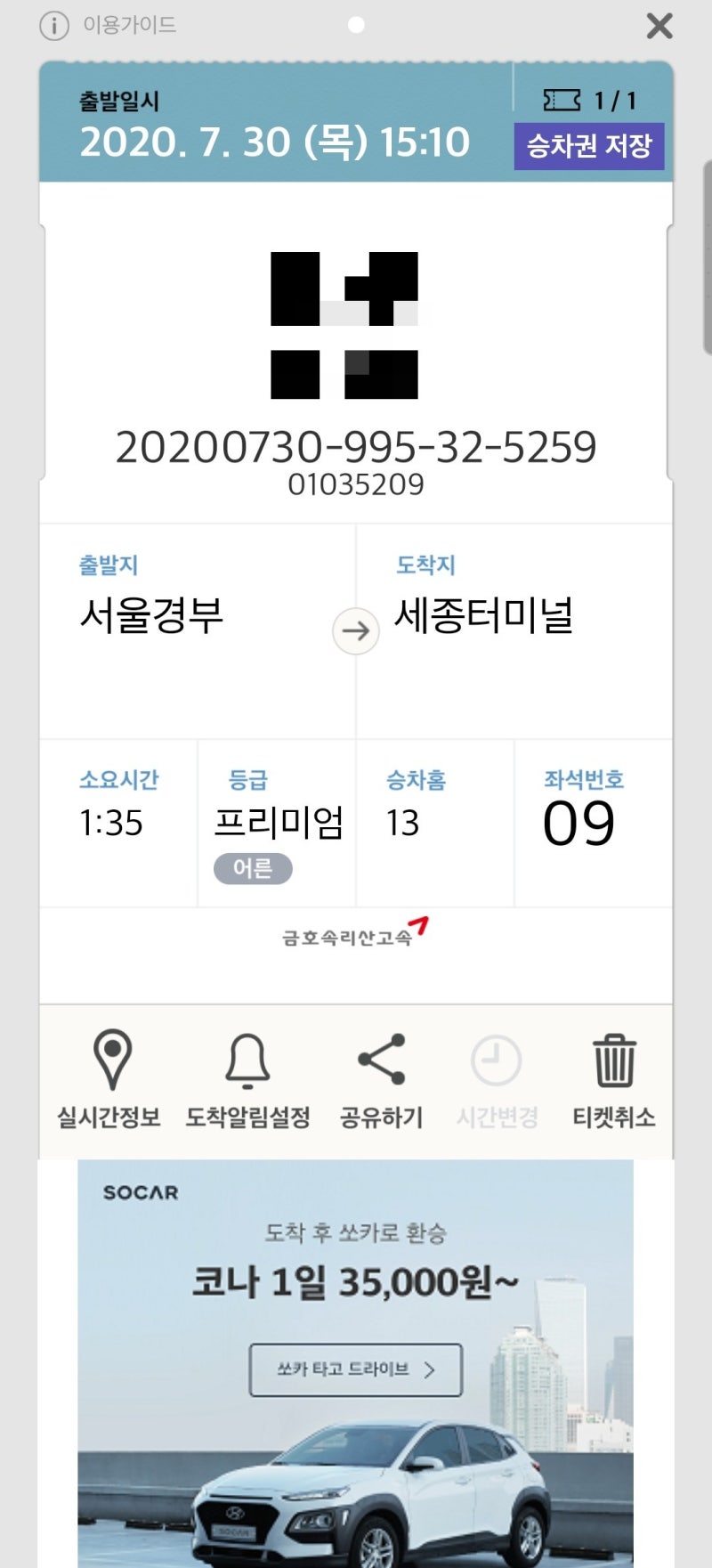This screenshot has height=1568, width=712.
Task: Open the SOCAR 쏘카 타고 드라이브 banner
Action: click(355, 1369)
